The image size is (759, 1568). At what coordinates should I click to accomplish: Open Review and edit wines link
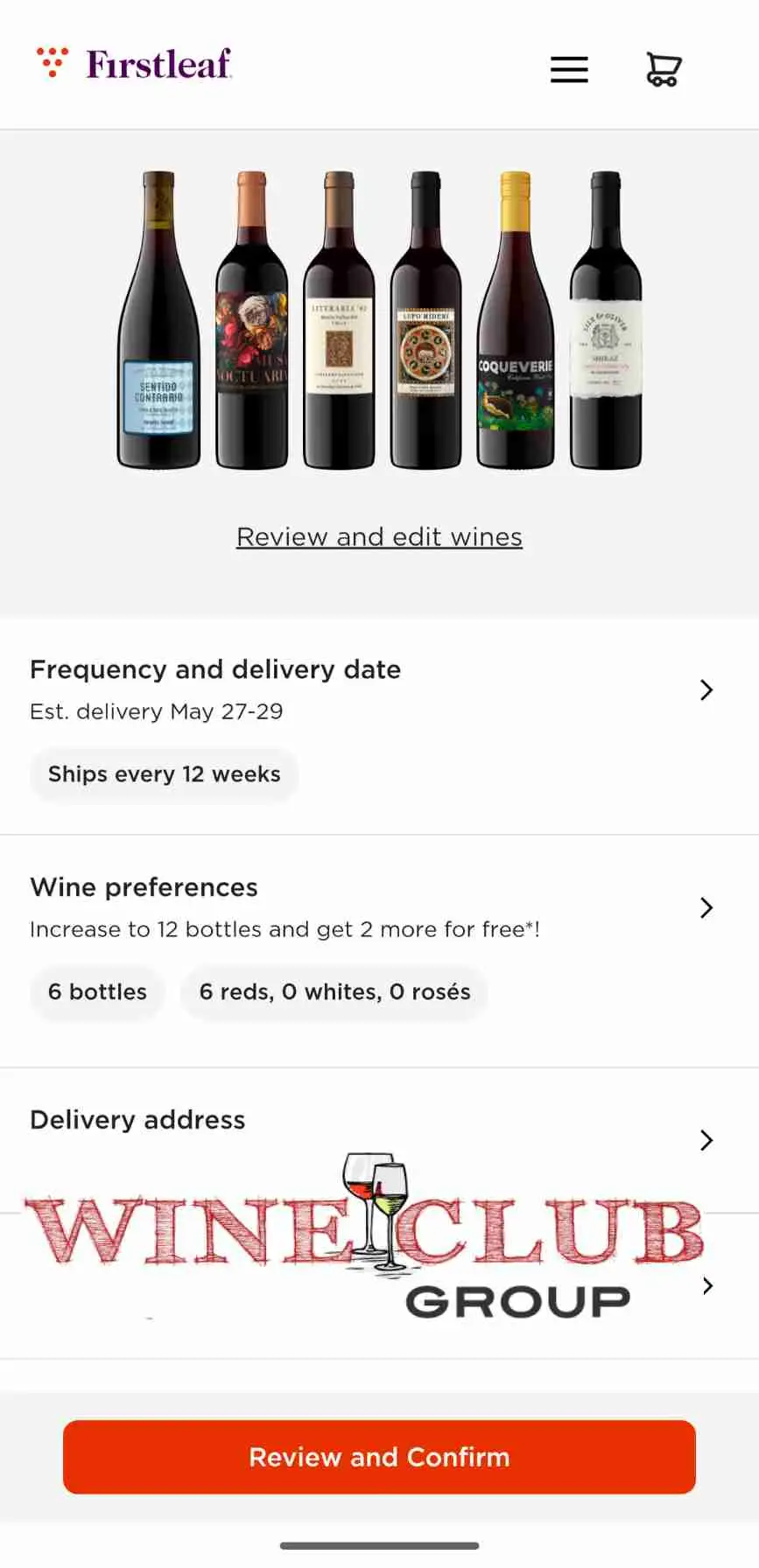(379, 536)
